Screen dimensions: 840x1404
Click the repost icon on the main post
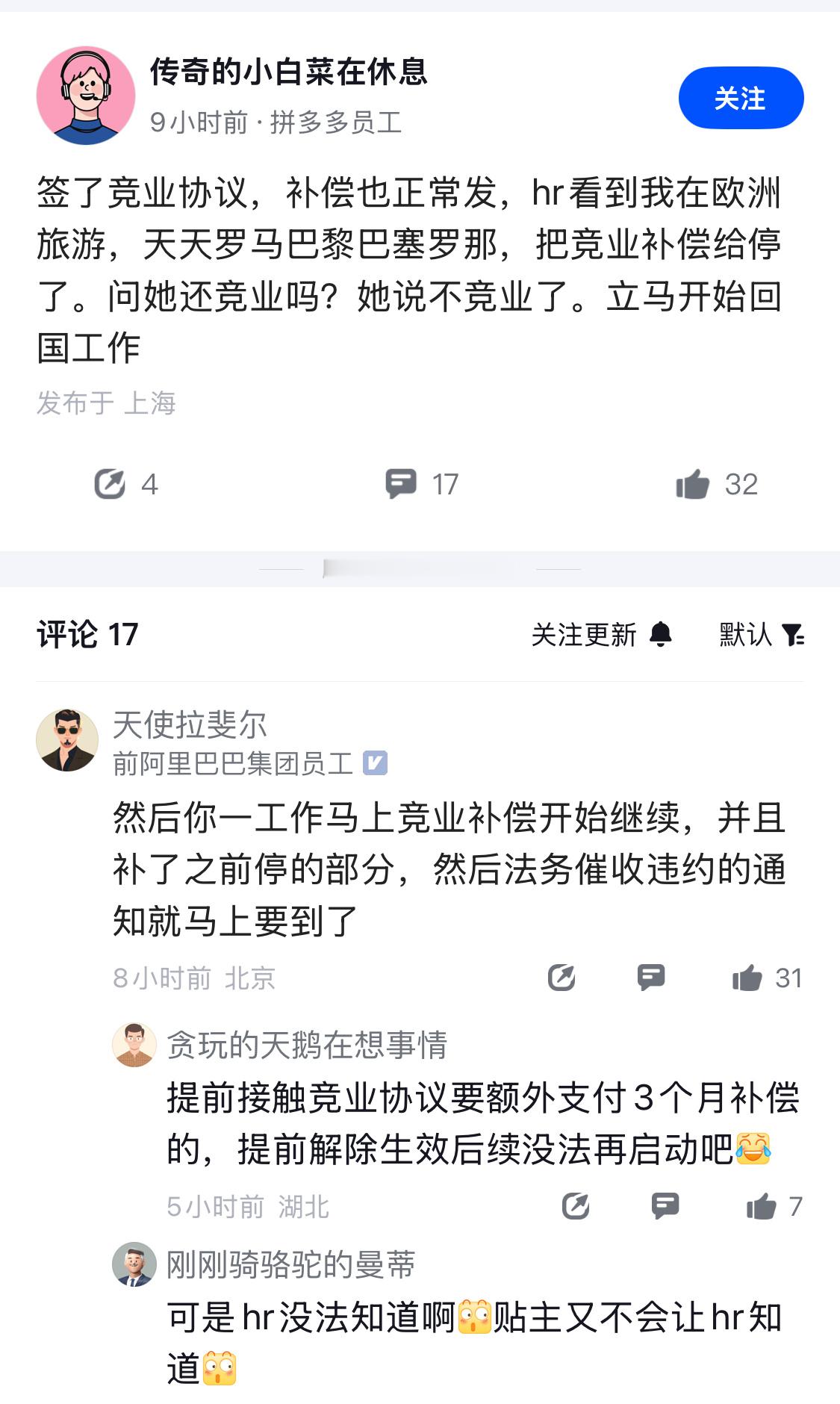[111, 484]
